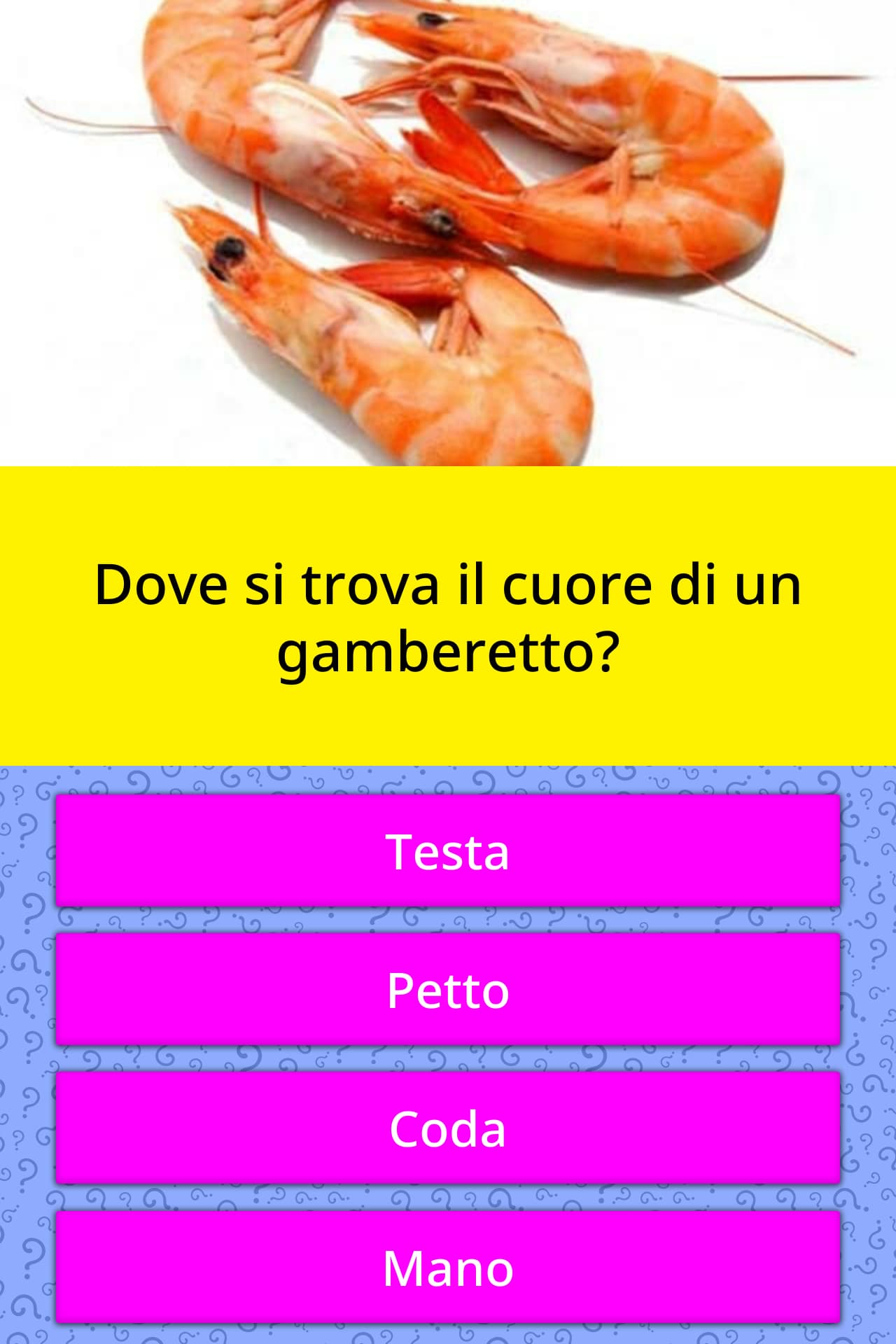
Task: Answer with Mano
Action: [448, 1268]
